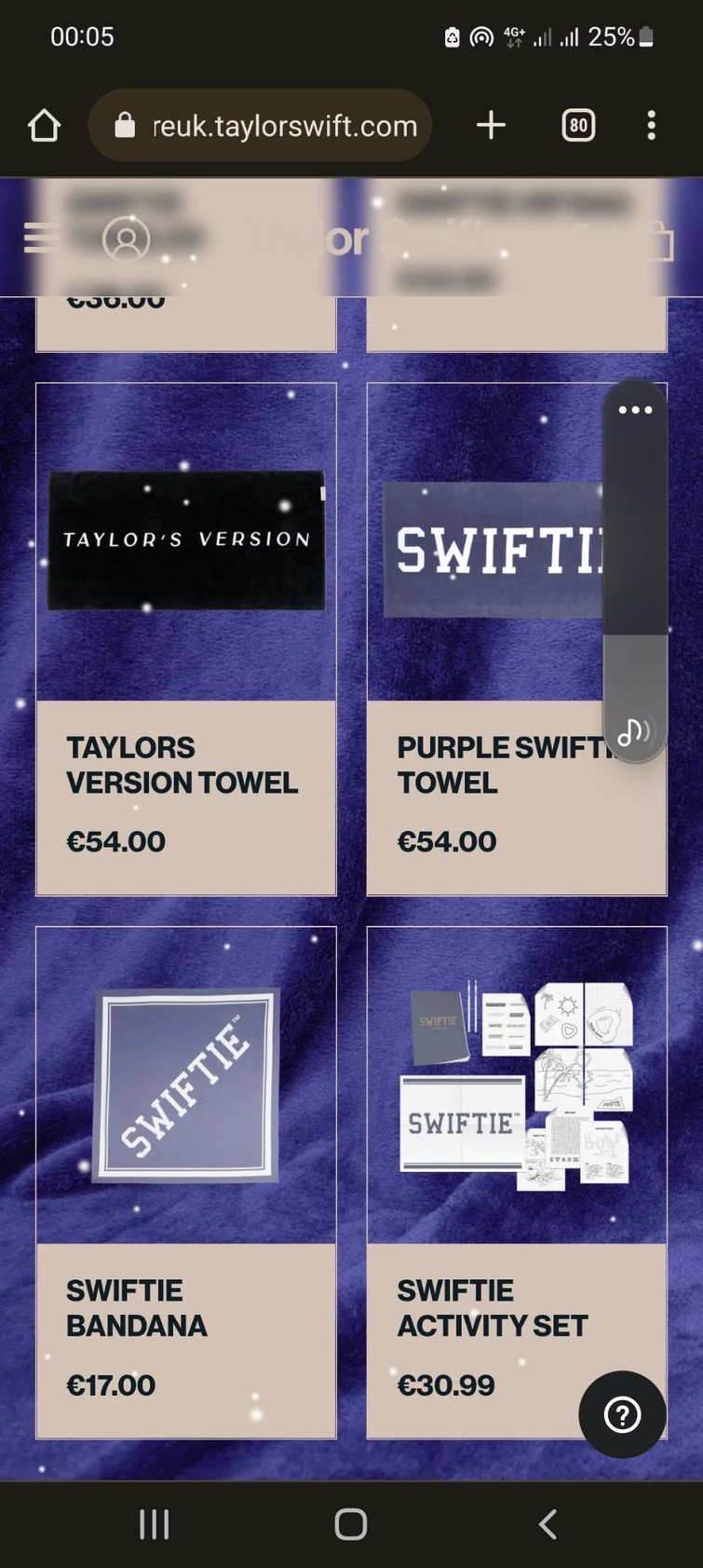Open the site's hamburger menu

(41, 239)
